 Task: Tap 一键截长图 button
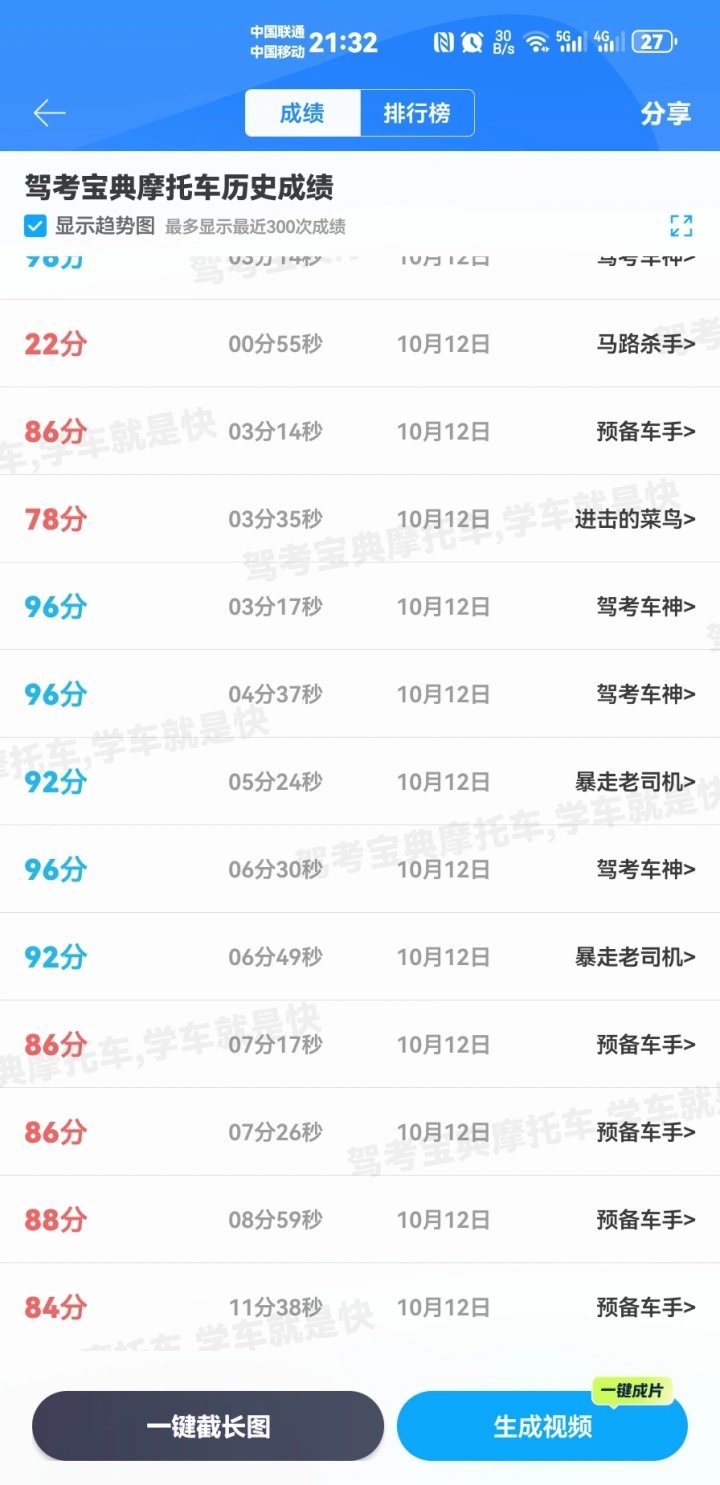point(208,1426)
